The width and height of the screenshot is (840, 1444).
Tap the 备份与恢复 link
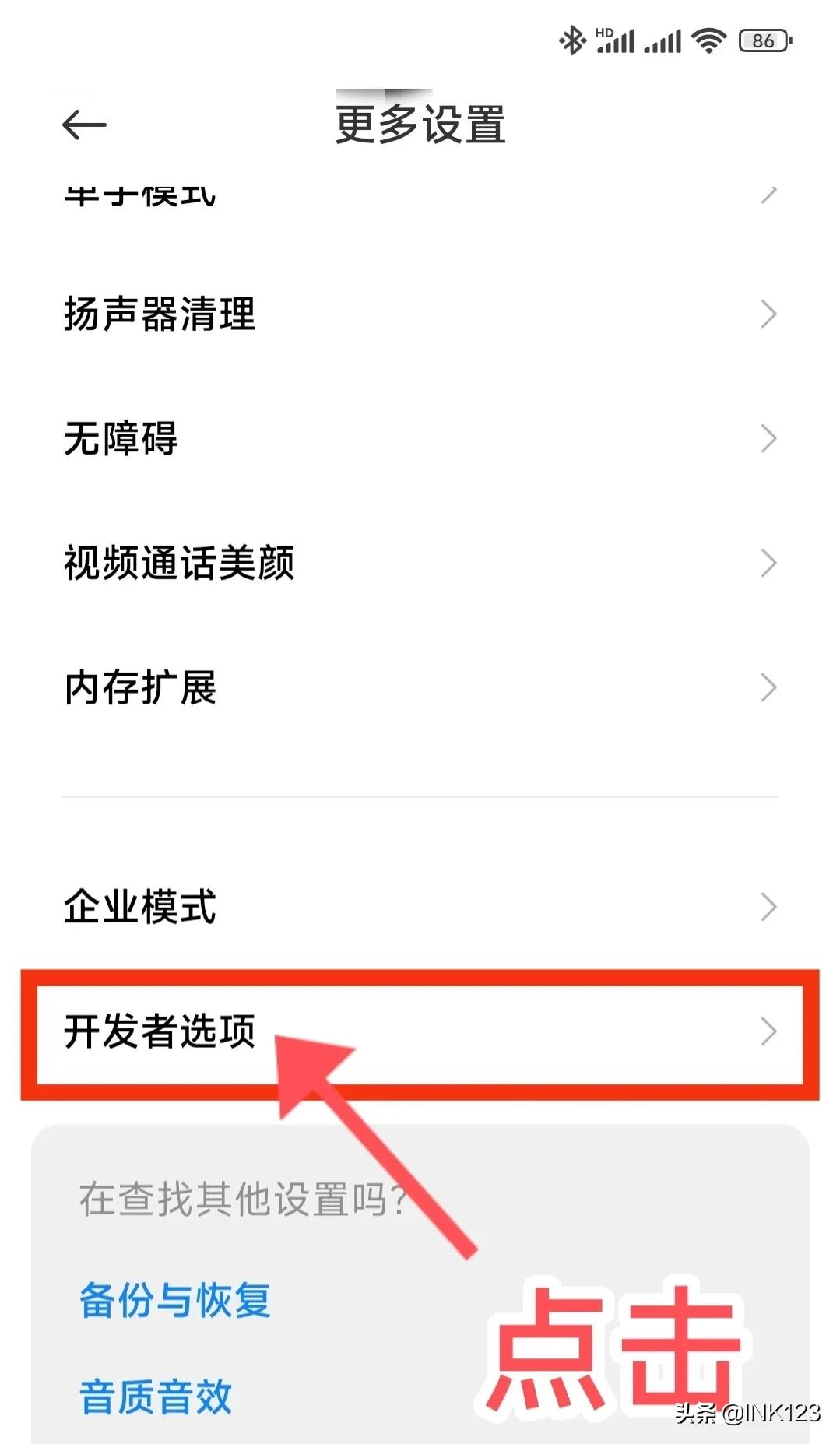coord(175,1300)
